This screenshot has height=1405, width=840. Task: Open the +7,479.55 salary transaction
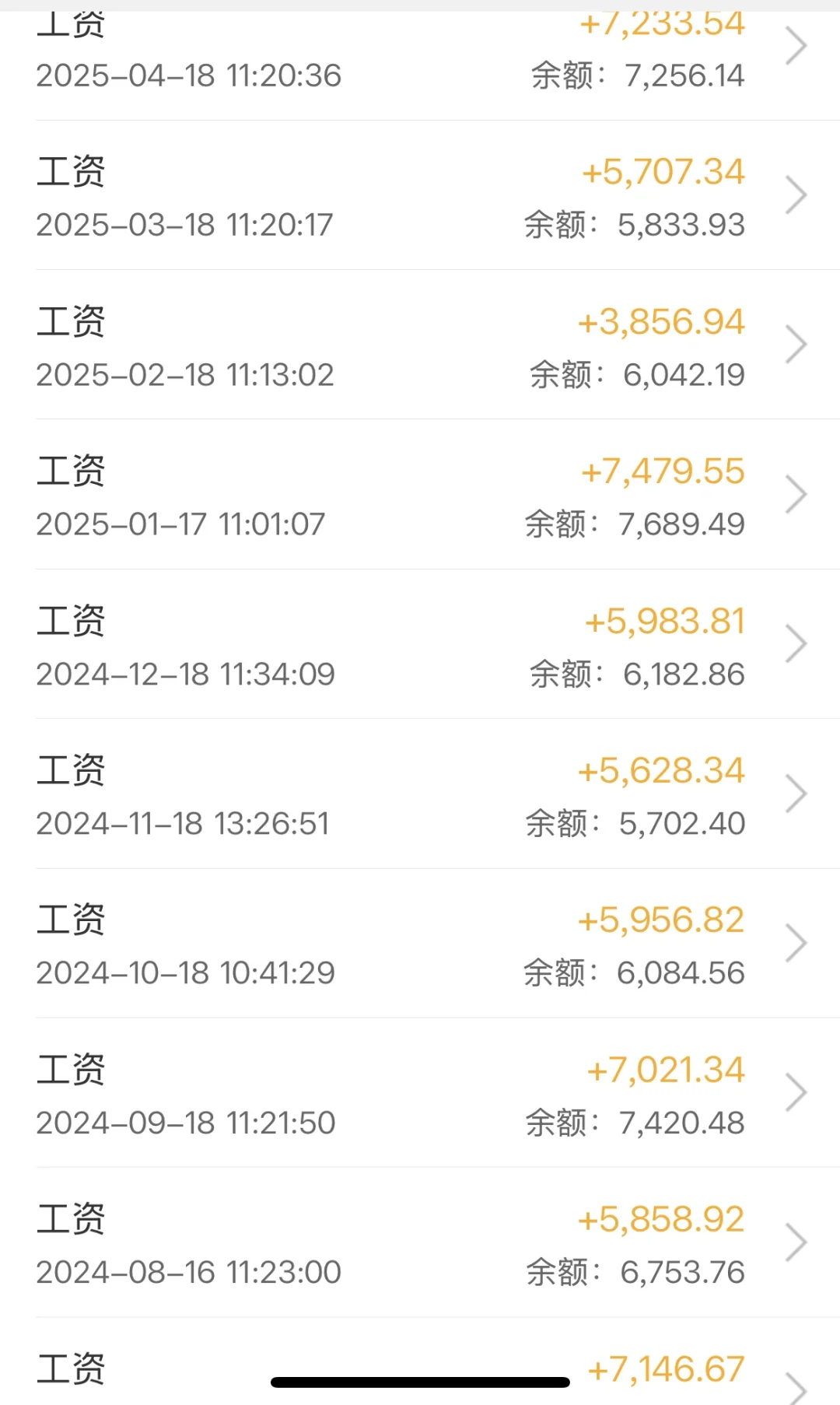coord(420,496)
